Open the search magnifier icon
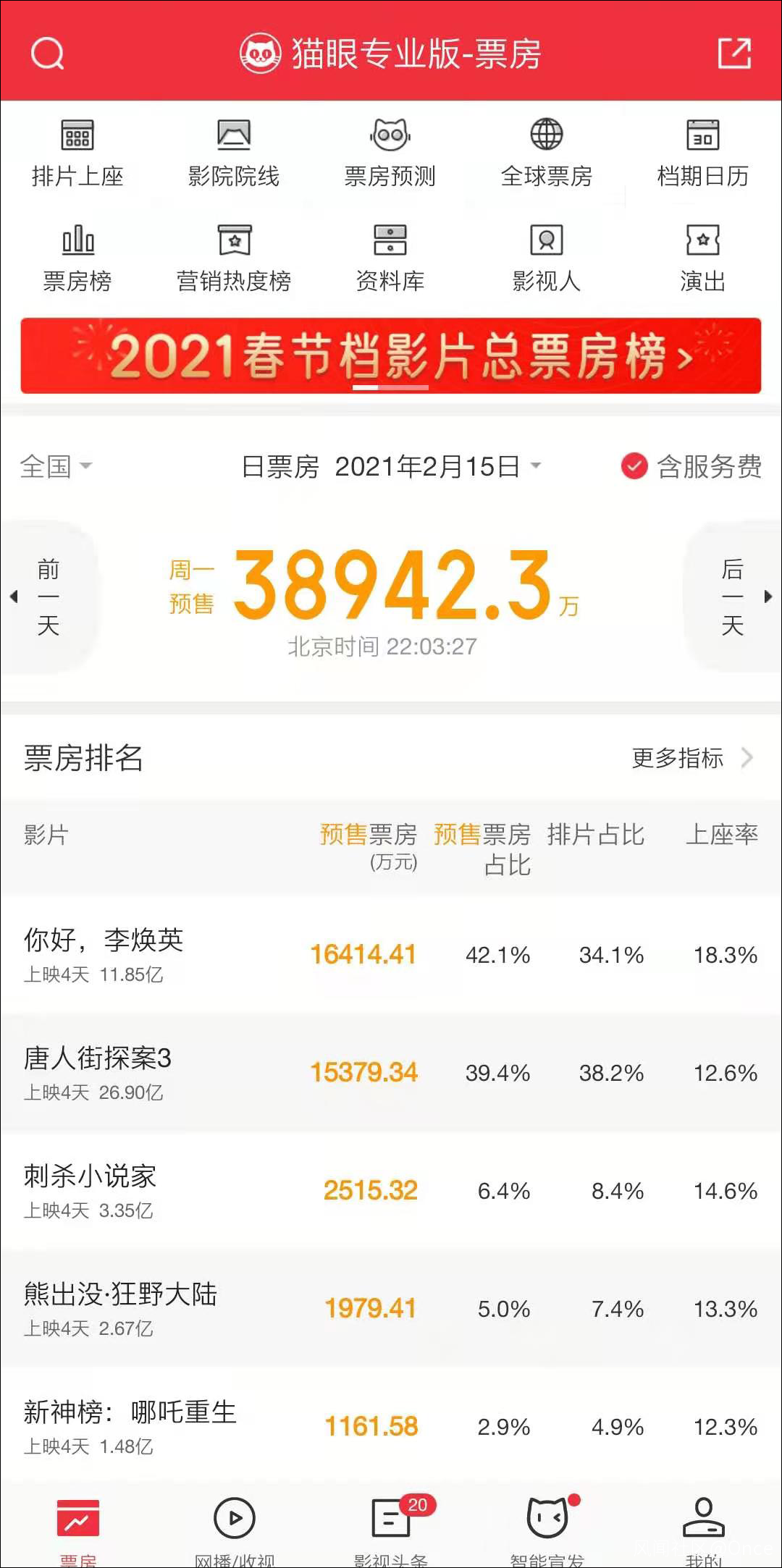782x1568 pixels. [x=48, y=54]
